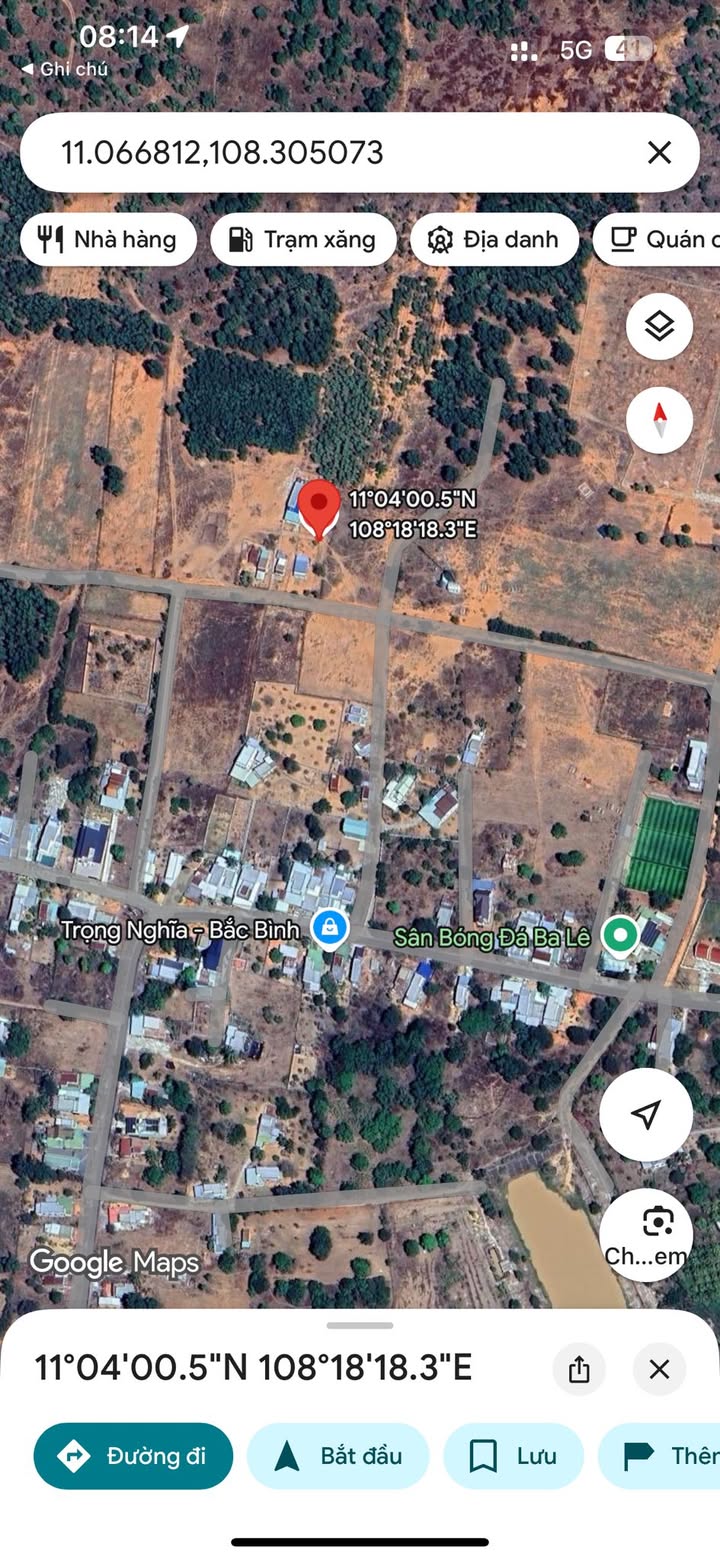Tap the coordinates search field

[x=330, y=153]
